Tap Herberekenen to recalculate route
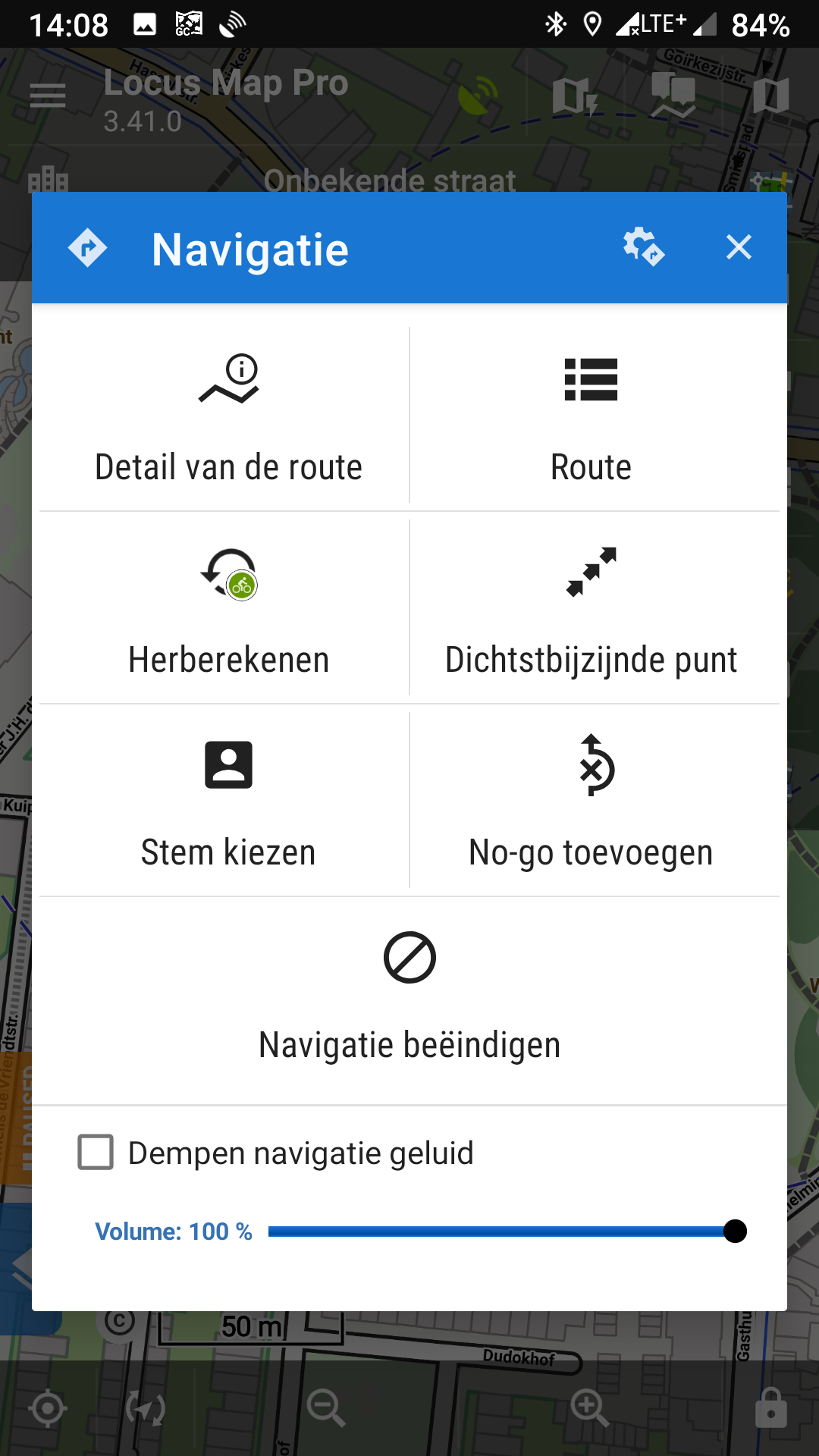Viewport: 819px width, 1456px height. [x=228, y=610]
